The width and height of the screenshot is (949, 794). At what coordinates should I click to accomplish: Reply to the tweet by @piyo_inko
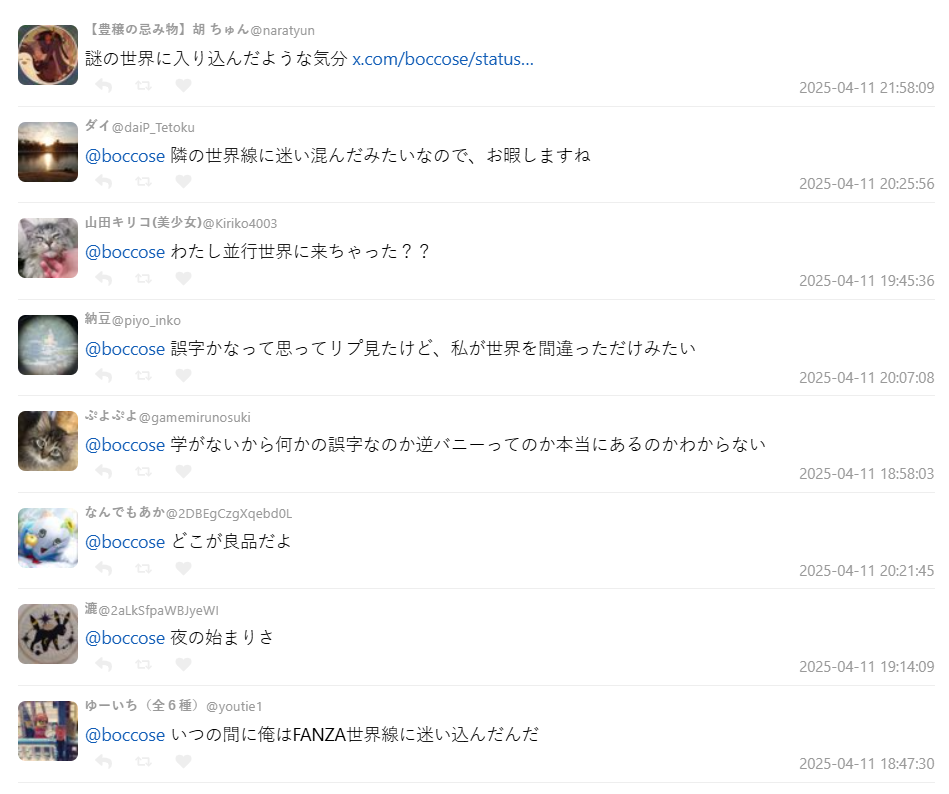coord(104,376)
